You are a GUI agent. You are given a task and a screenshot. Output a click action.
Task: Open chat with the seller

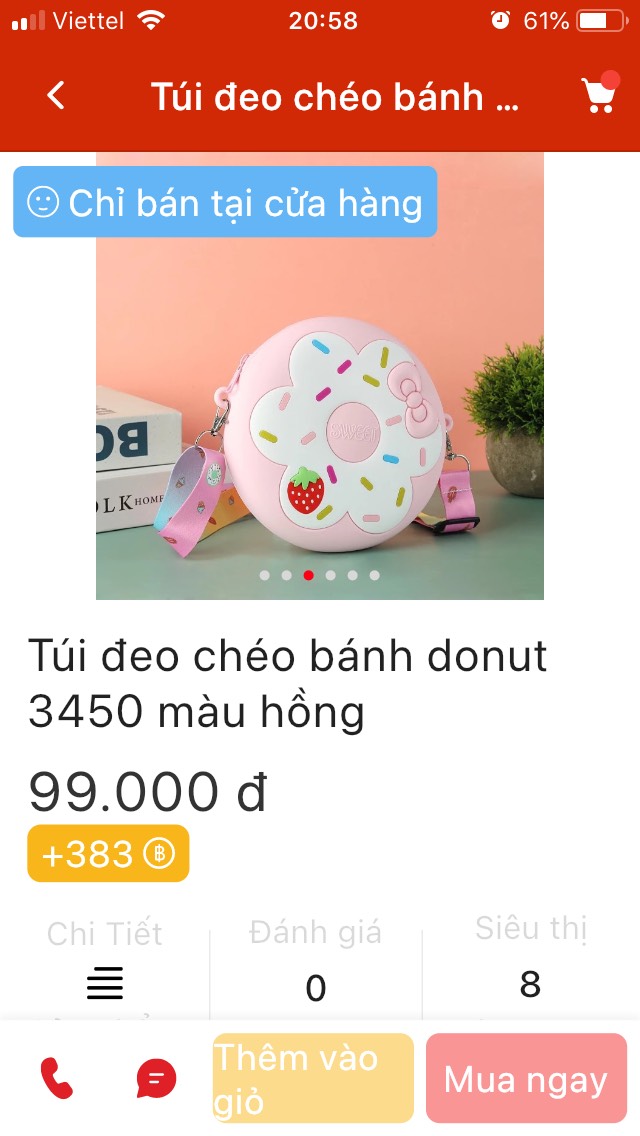[x=157, y=1078]
